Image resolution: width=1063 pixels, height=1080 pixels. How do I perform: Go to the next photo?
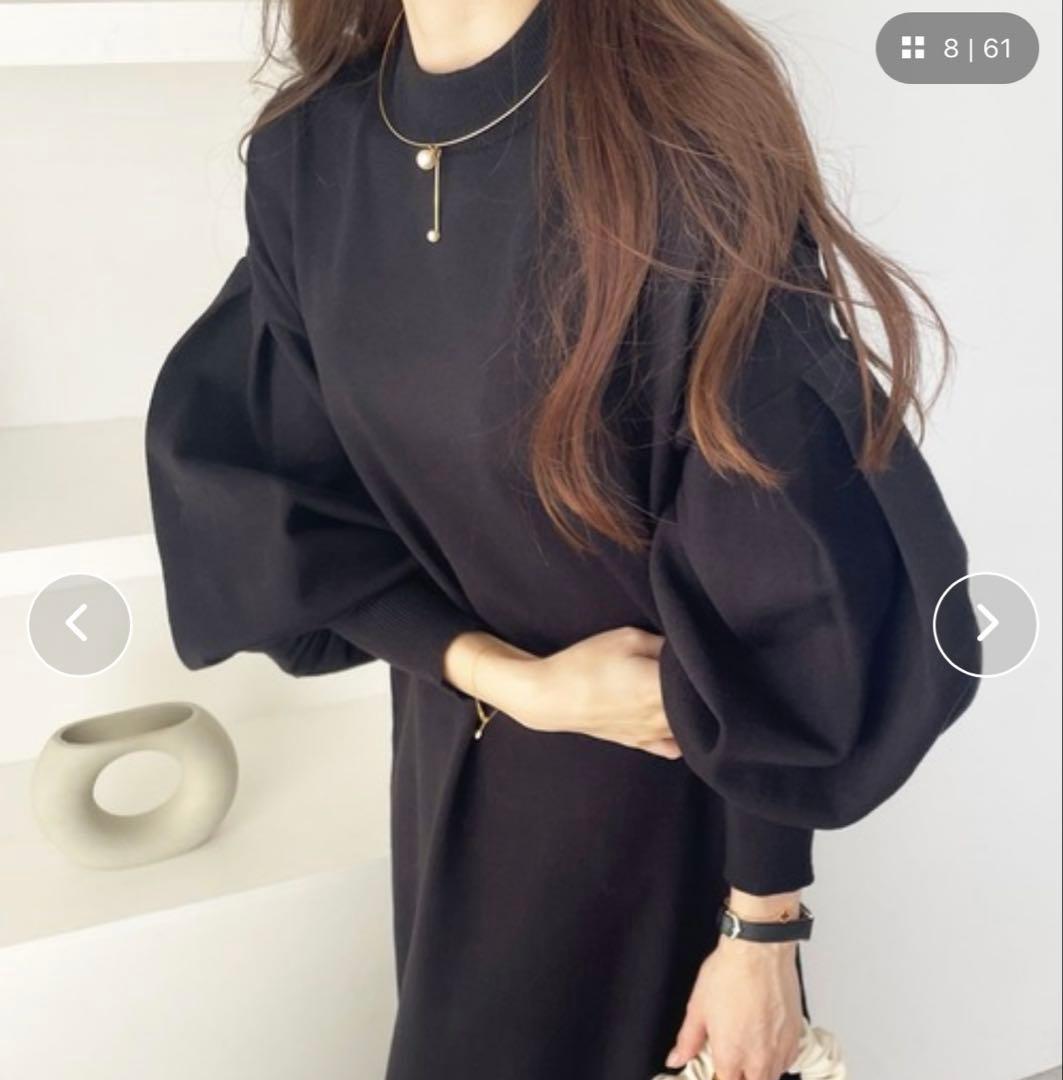pyautogui.click(x=986, y=624)
